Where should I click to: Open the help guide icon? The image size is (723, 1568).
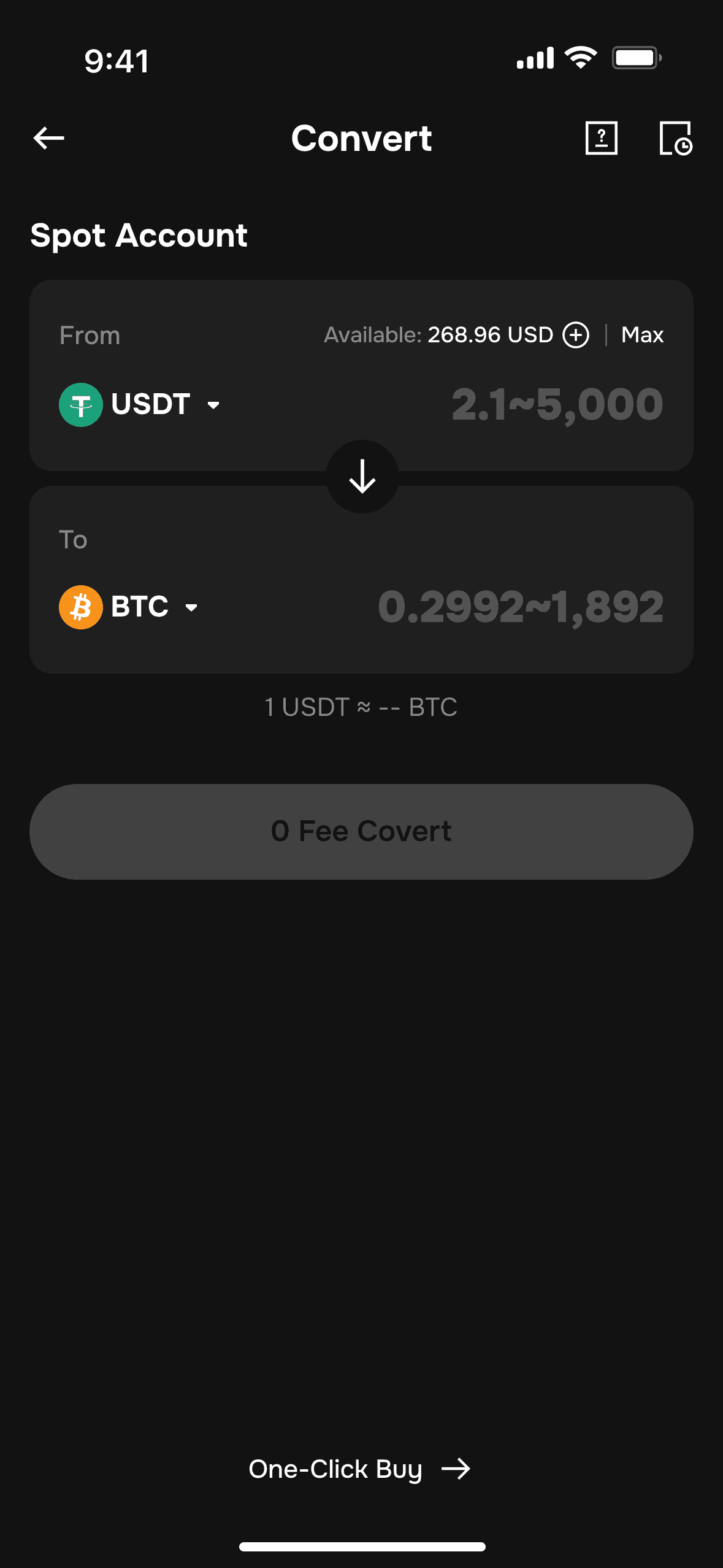[601, 138]
